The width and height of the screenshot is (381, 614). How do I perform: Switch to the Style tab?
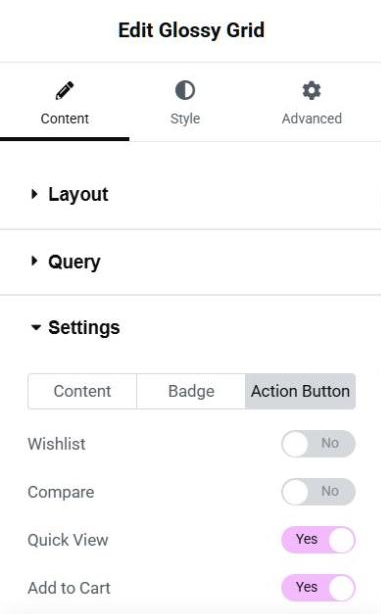coord(185,103)
